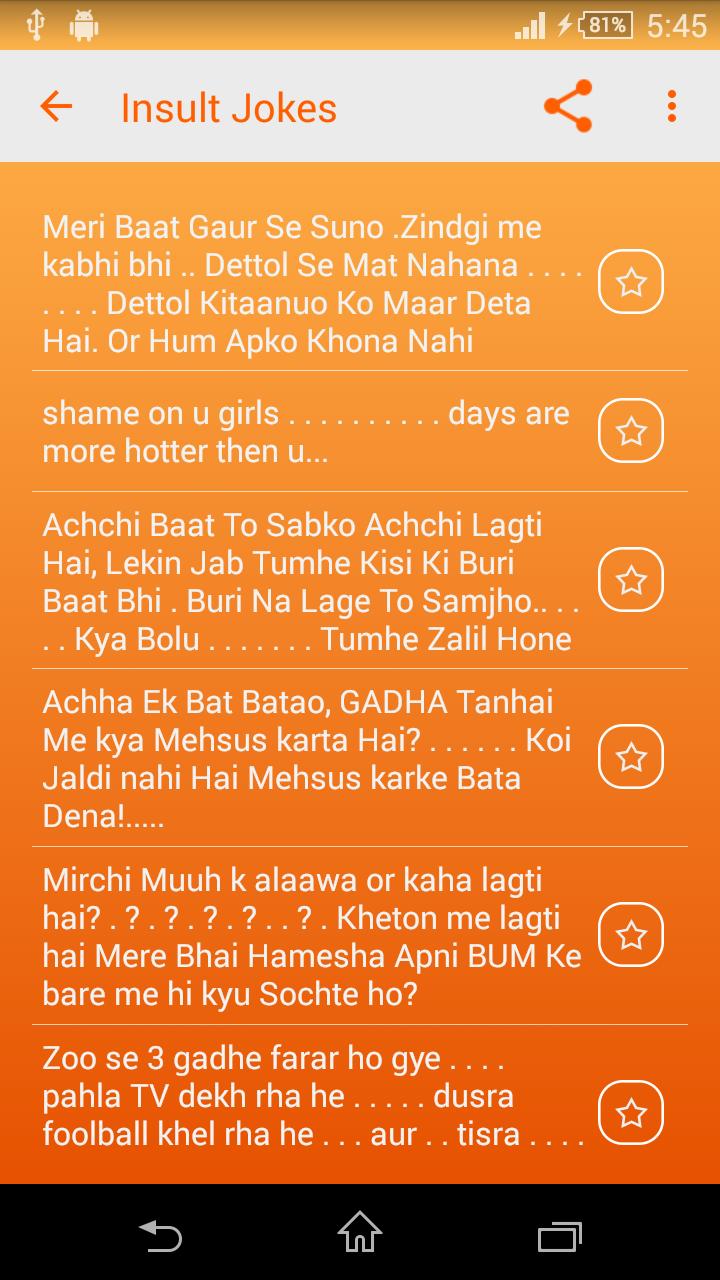Image resolution: width=720 pixels, height=1280 pixels.
Task: Open the overflow menu
Action: pyautogui.click(x=671, y=106)
